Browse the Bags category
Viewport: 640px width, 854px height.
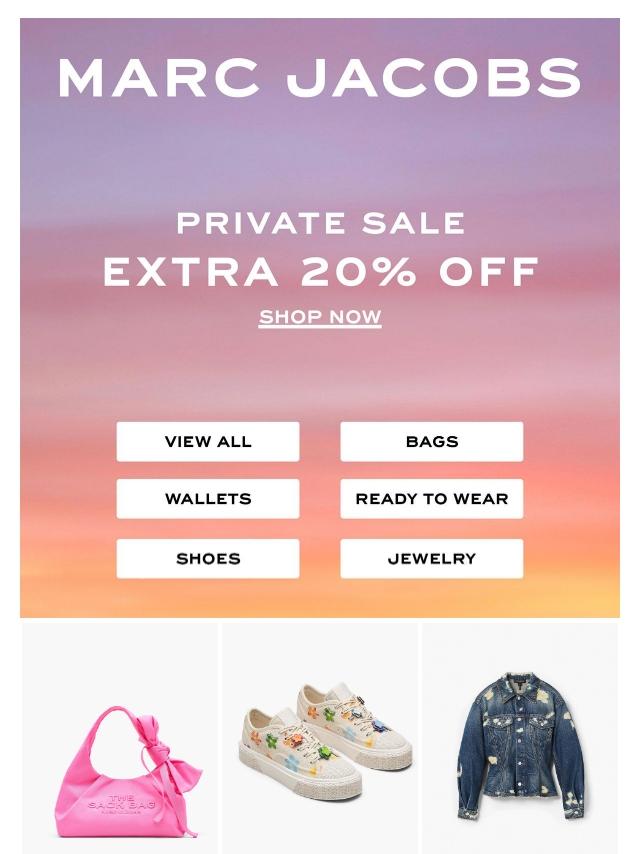[x=431, y=441]
